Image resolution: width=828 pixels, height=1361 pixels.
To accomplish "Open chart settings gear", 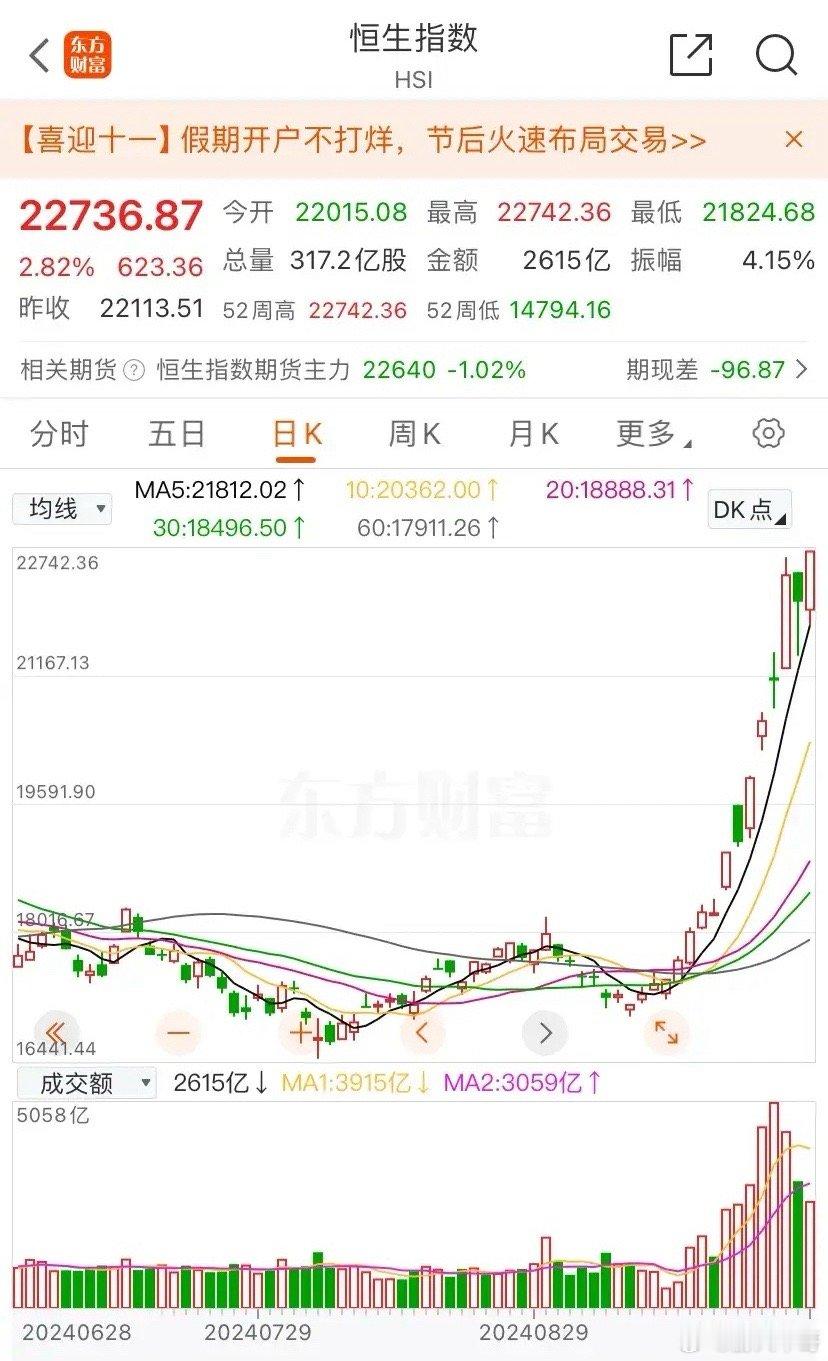I will coord(768,433).
